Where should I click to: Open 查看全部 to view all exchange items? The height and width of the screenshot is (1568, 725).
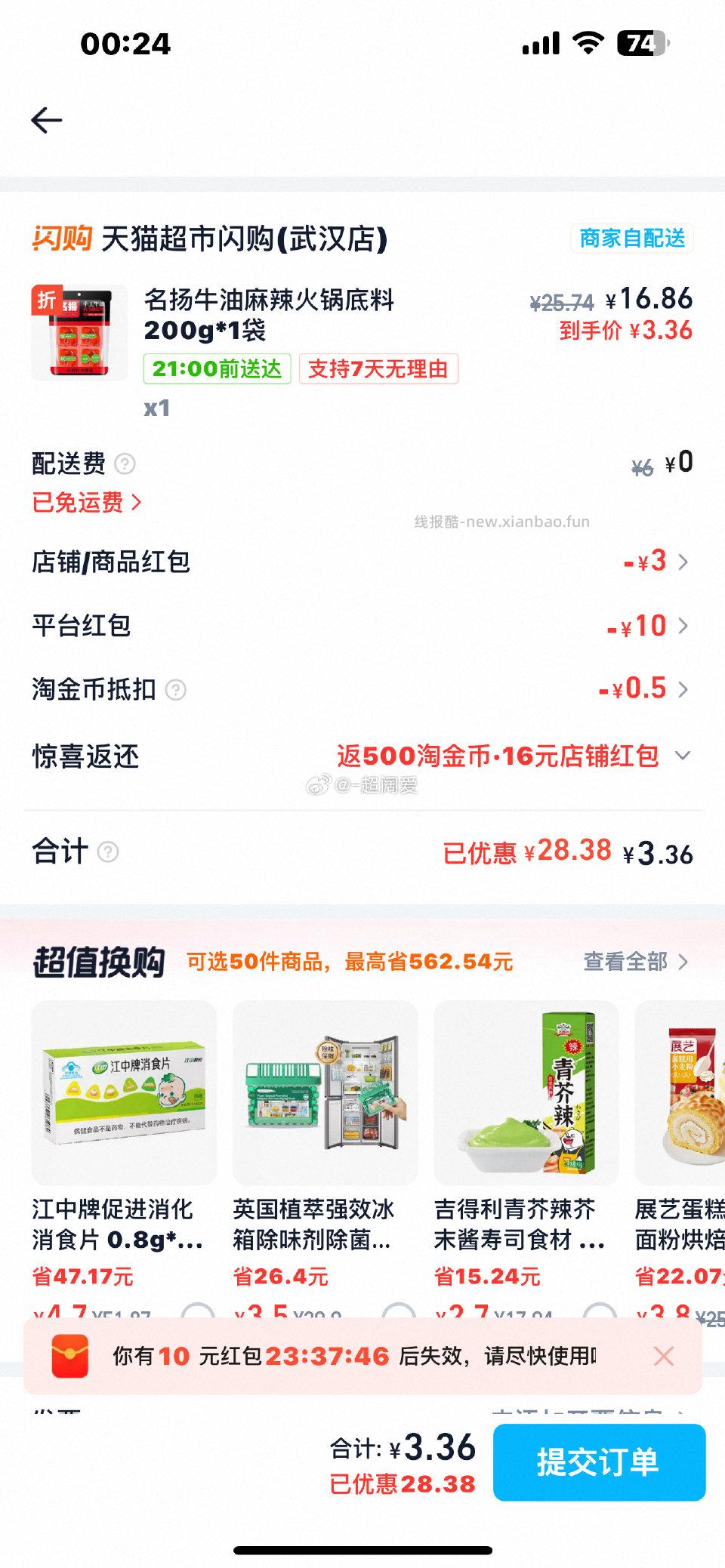627,962
